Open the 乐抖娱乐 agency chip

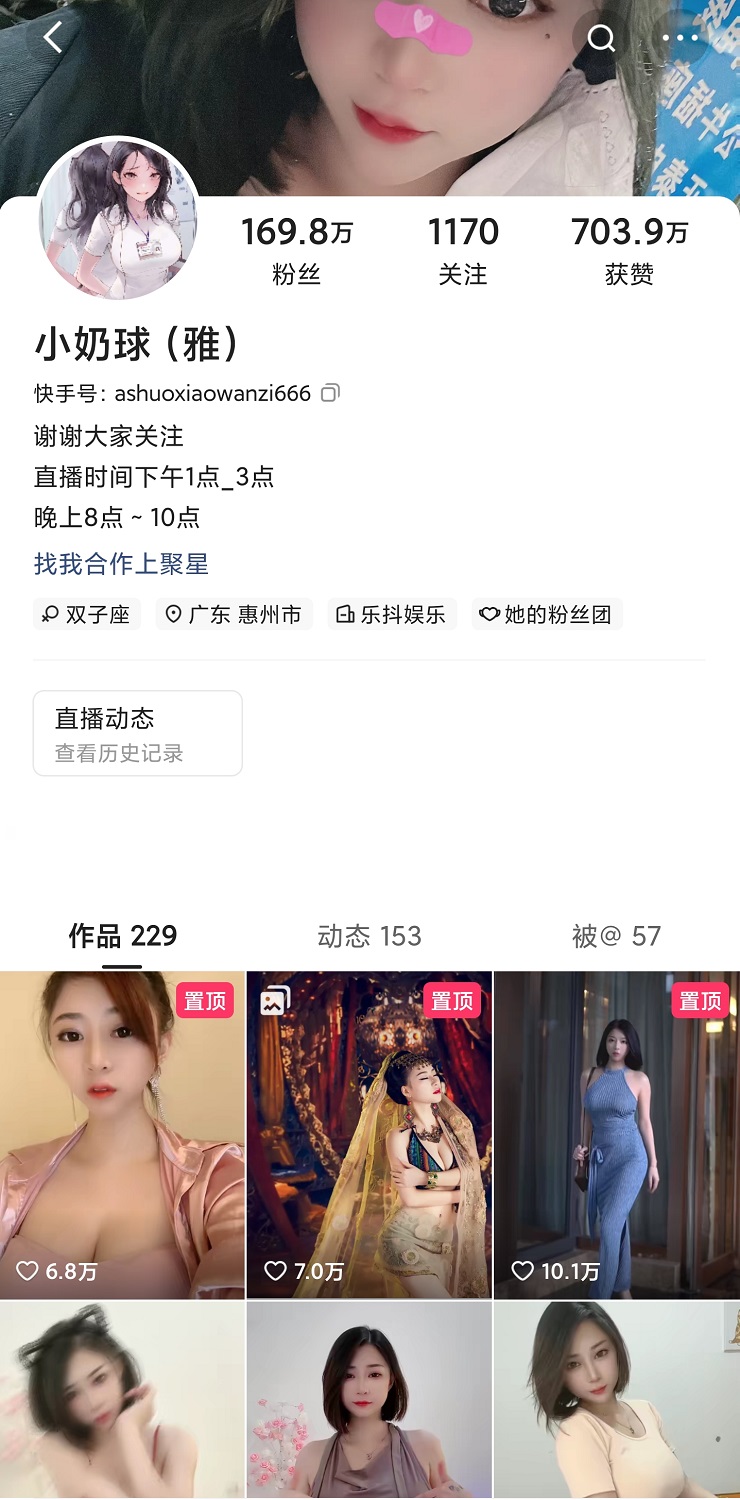tap(392, 614)
